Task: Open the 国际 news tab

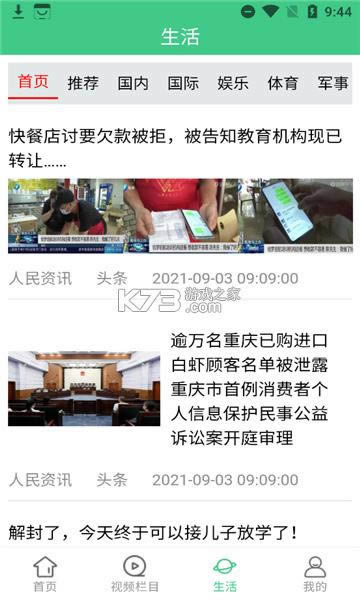Action: coord(183,83)
